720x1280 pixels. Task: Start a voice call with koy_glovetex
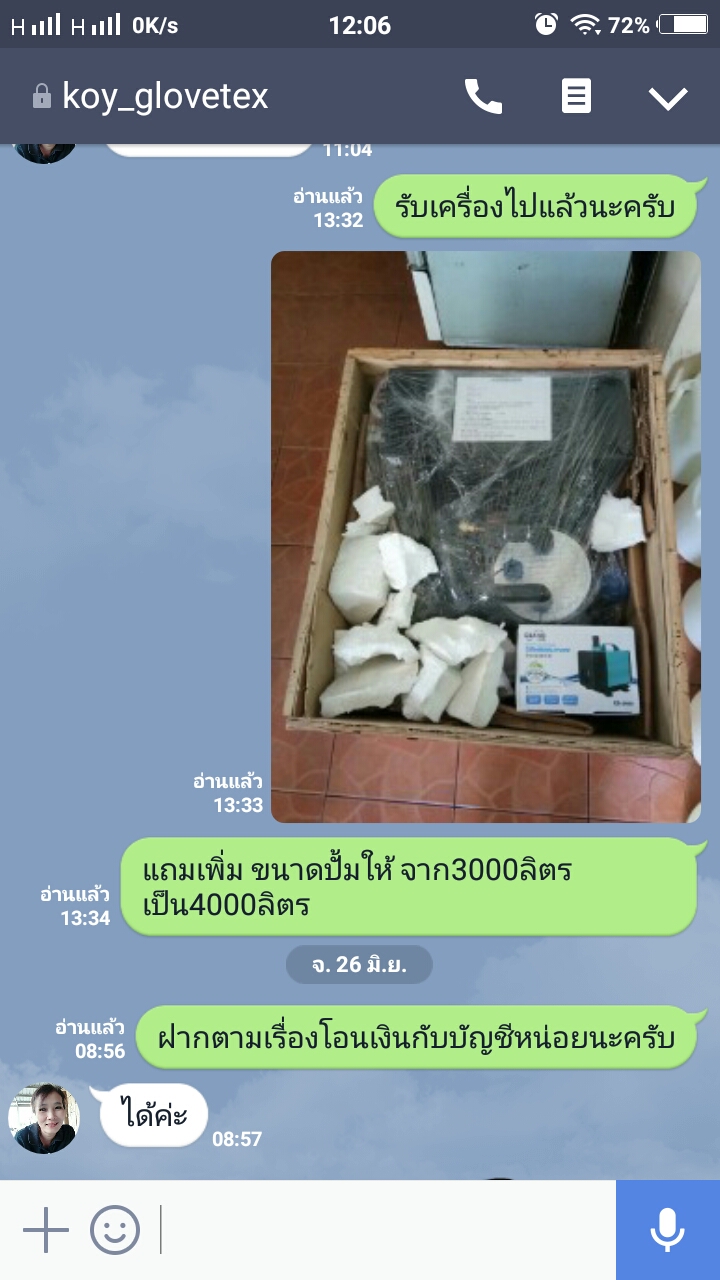pyautogui.click(x=483, y=97)
